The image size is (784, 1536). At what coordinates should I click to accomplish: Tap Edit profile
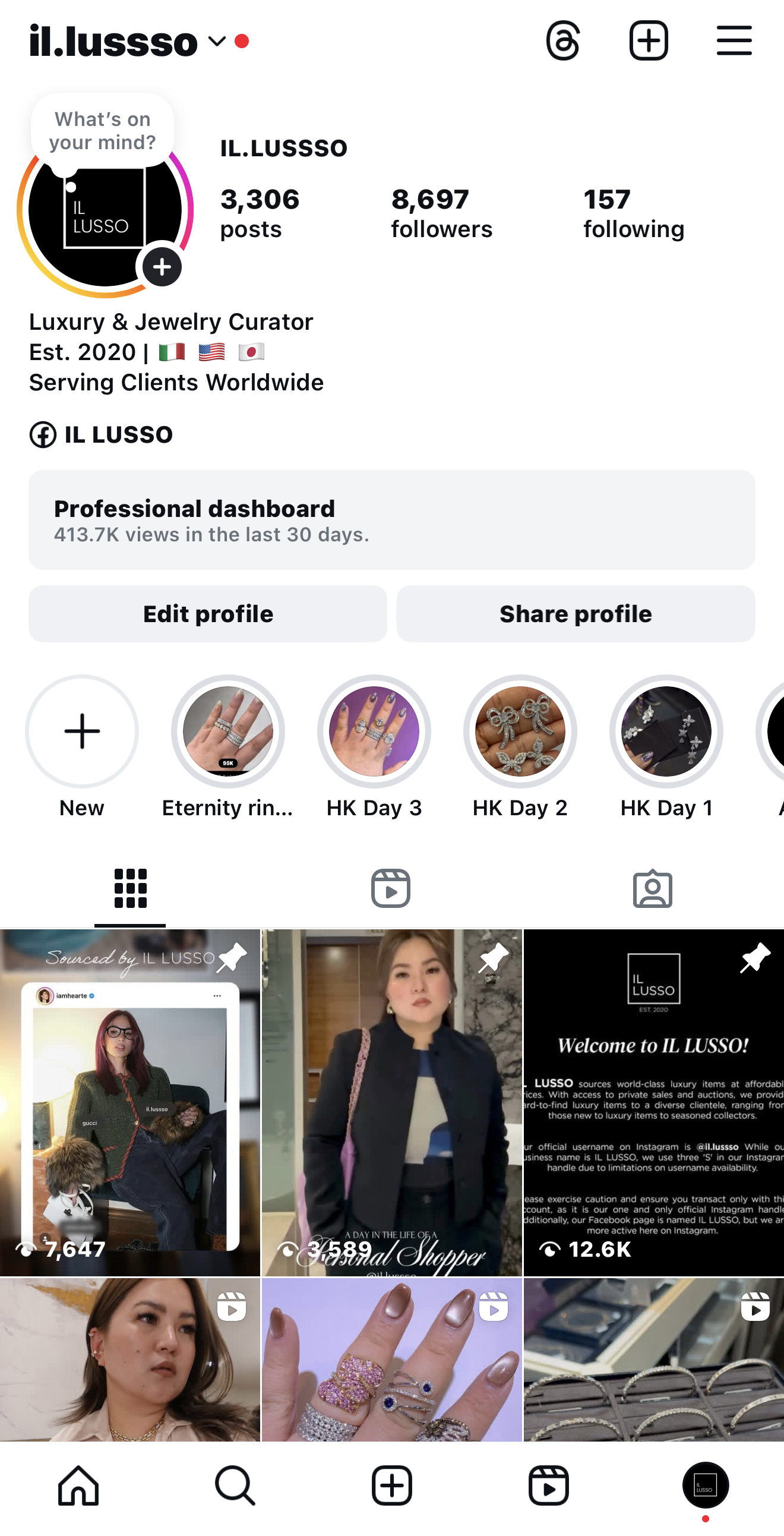point(207,614)
